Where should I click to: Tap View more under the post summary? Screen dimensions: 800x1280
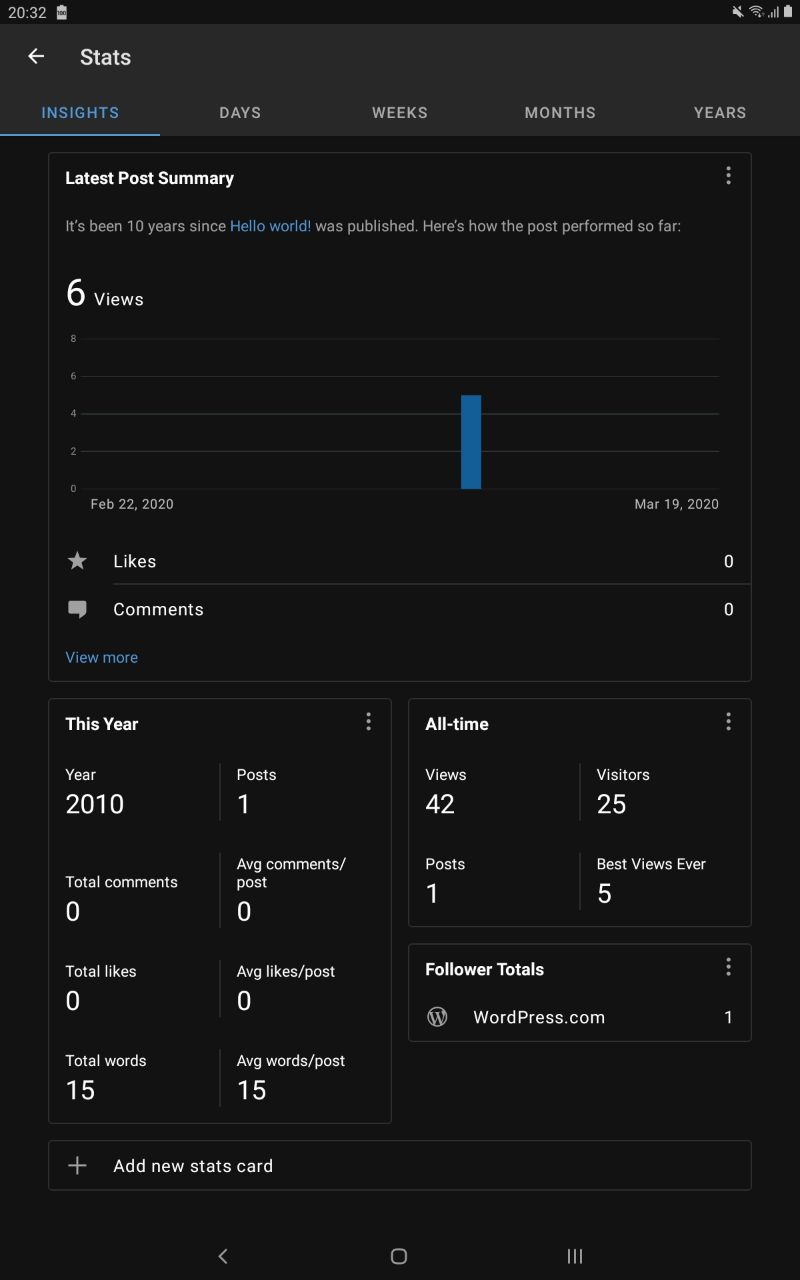coord(101,657)
